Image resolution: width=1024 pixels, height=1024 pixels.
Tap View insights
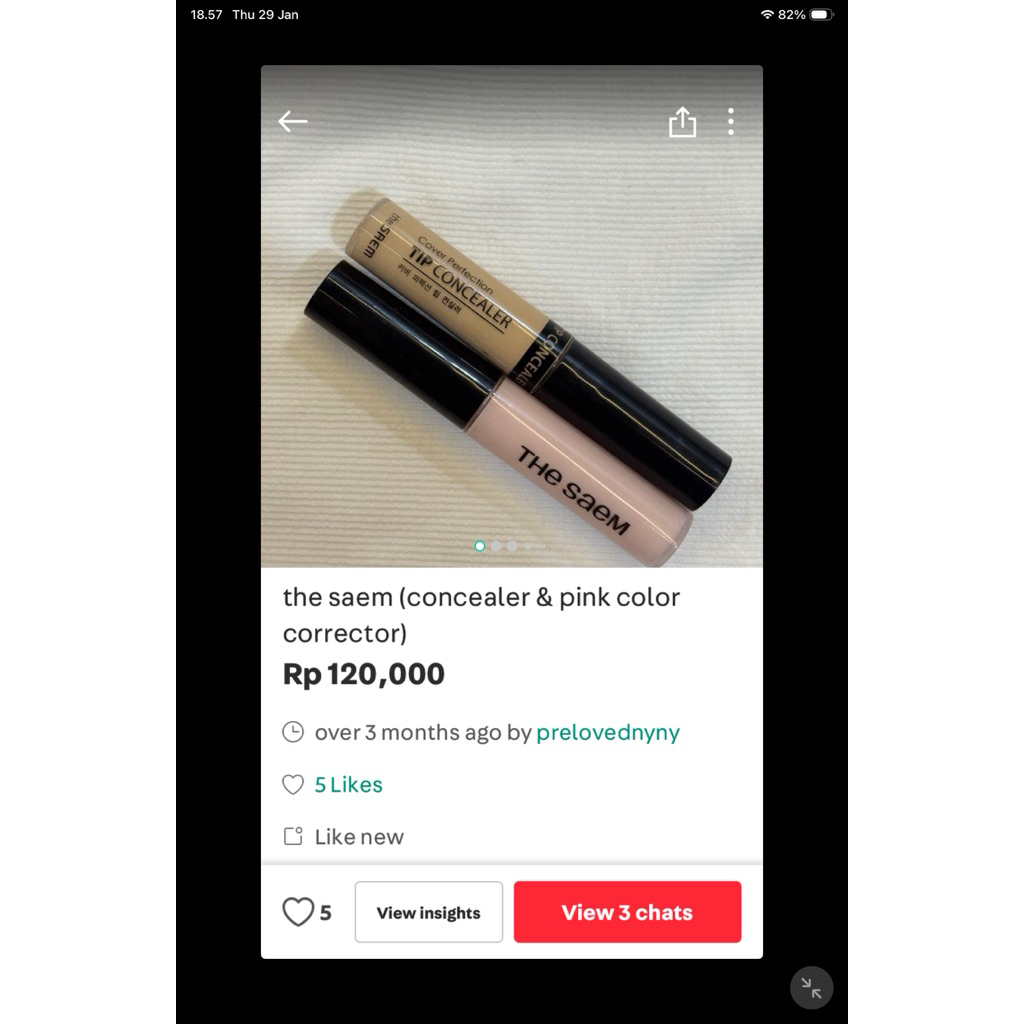[428, 912]
